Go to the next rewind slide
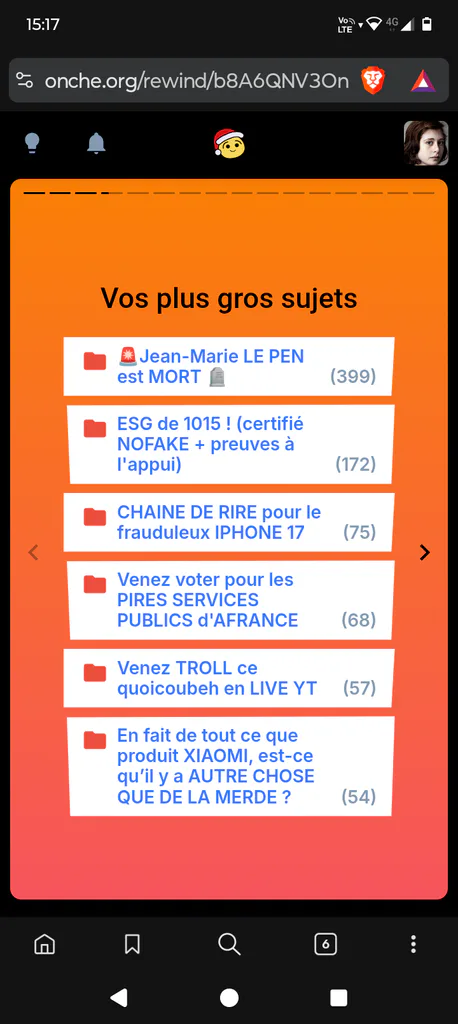The height and width of the screenshot is (1024, 458). click(425, 552)
